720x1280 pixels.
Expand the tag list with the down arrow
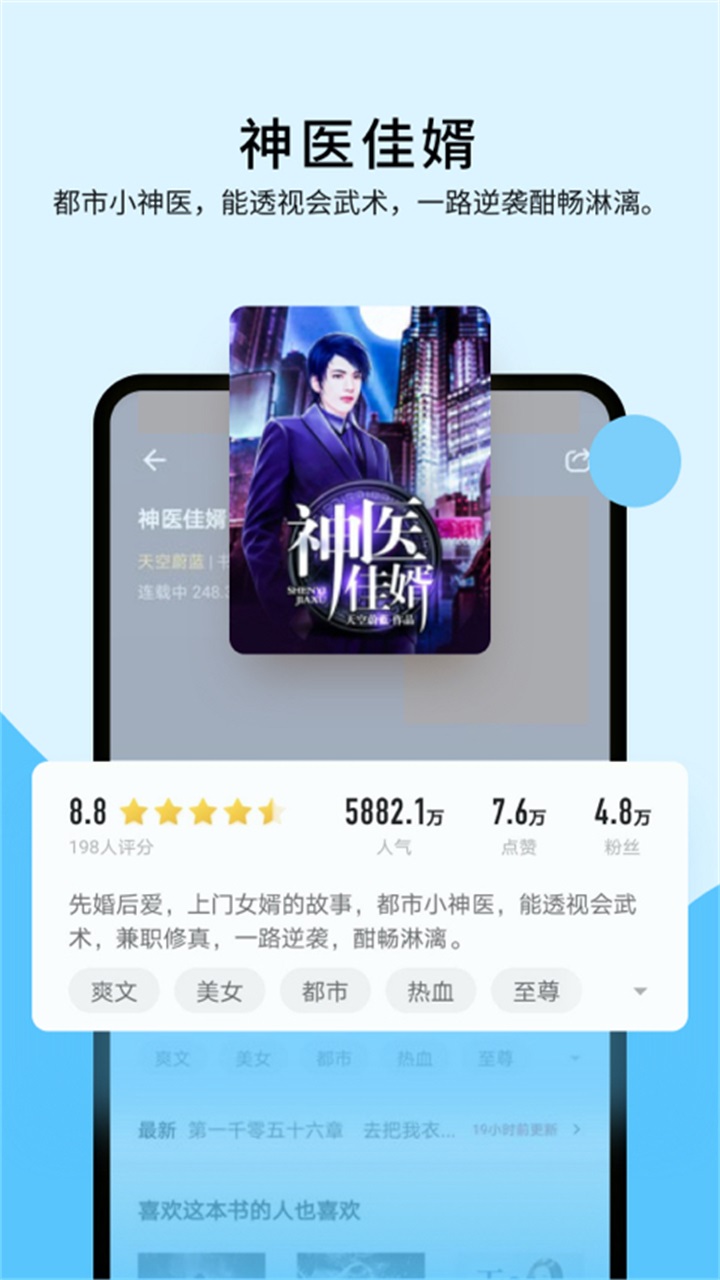(x=641, y=991)
